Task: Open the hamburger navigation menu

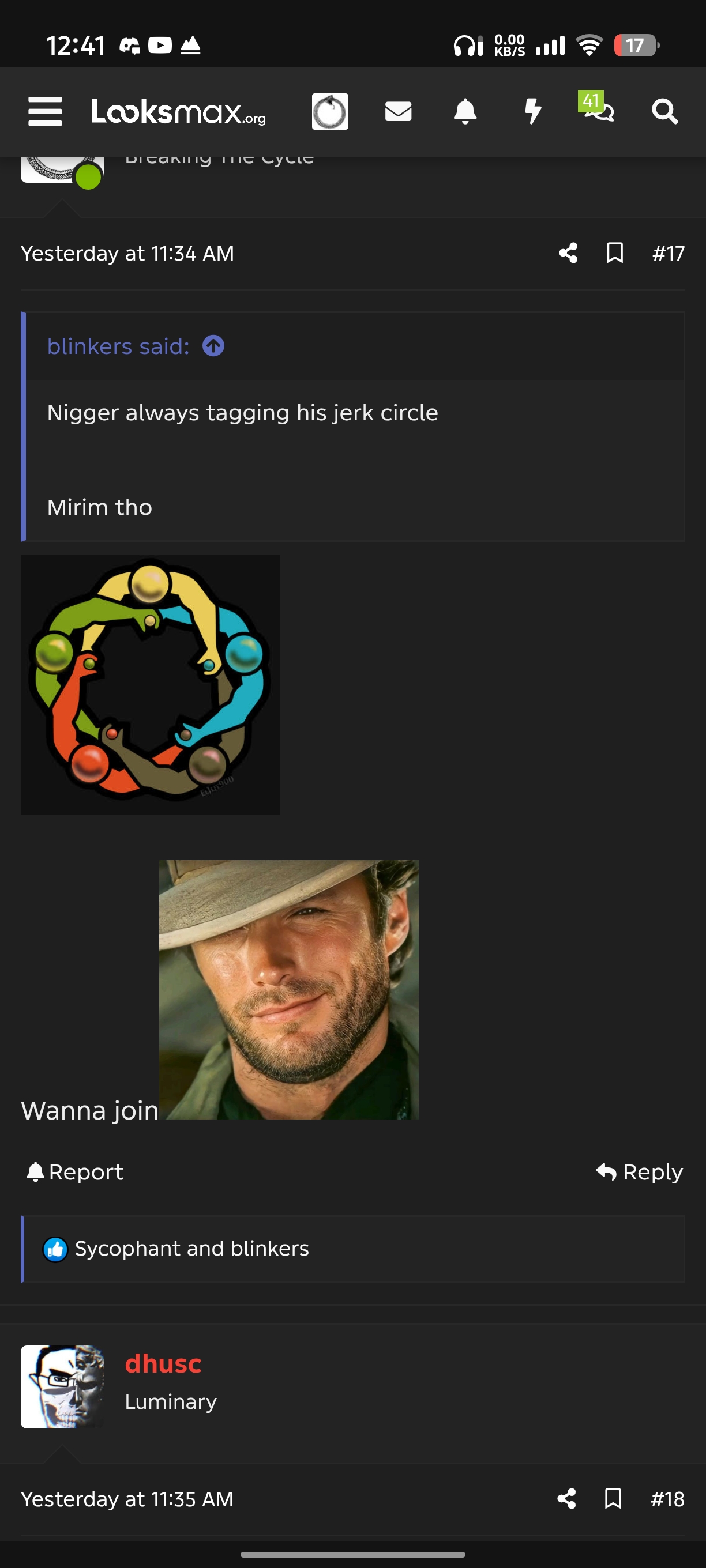Action: [x=45, y=111]
